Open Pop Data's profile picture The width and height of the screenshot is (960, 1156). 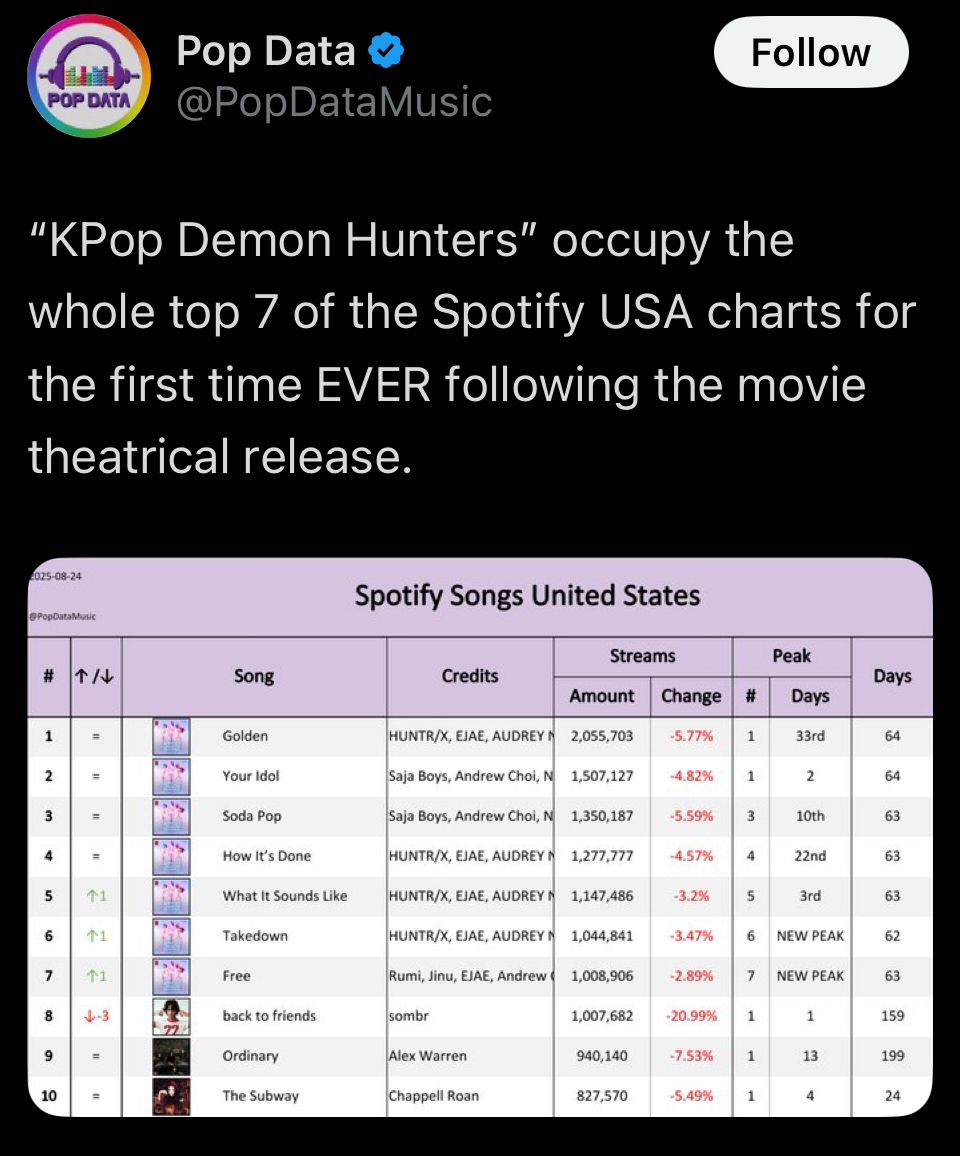point(89,76)
